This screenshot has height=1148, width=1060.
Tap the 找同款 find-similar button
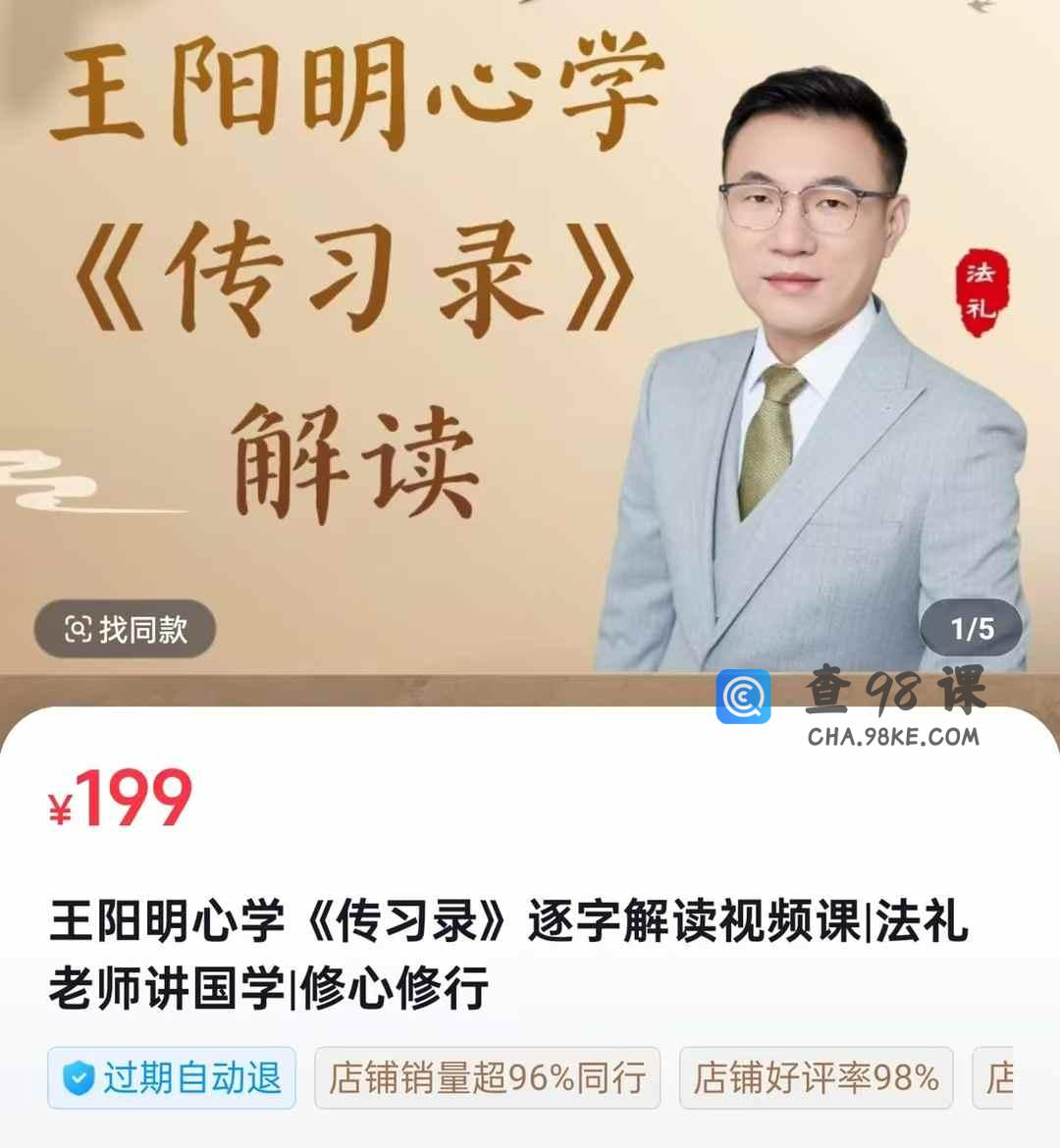(126, 629)
